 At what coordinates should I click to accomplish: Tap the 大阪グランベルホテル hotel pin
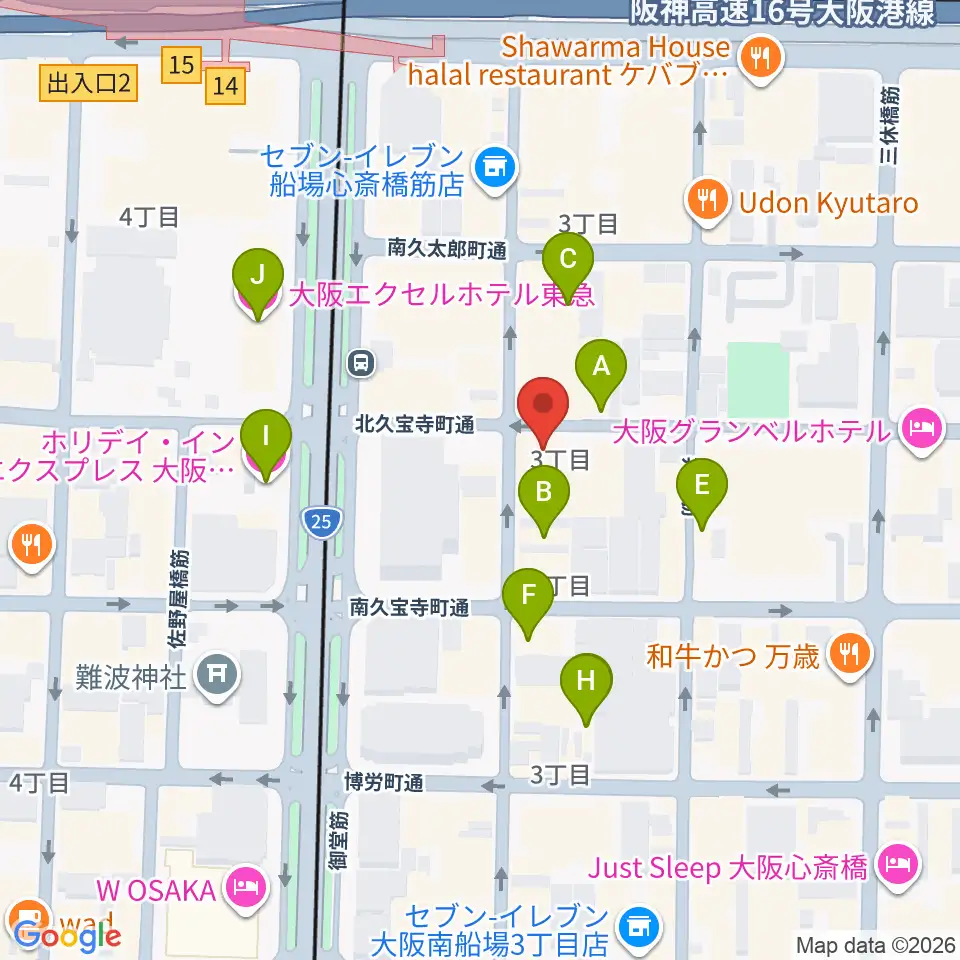923,429
